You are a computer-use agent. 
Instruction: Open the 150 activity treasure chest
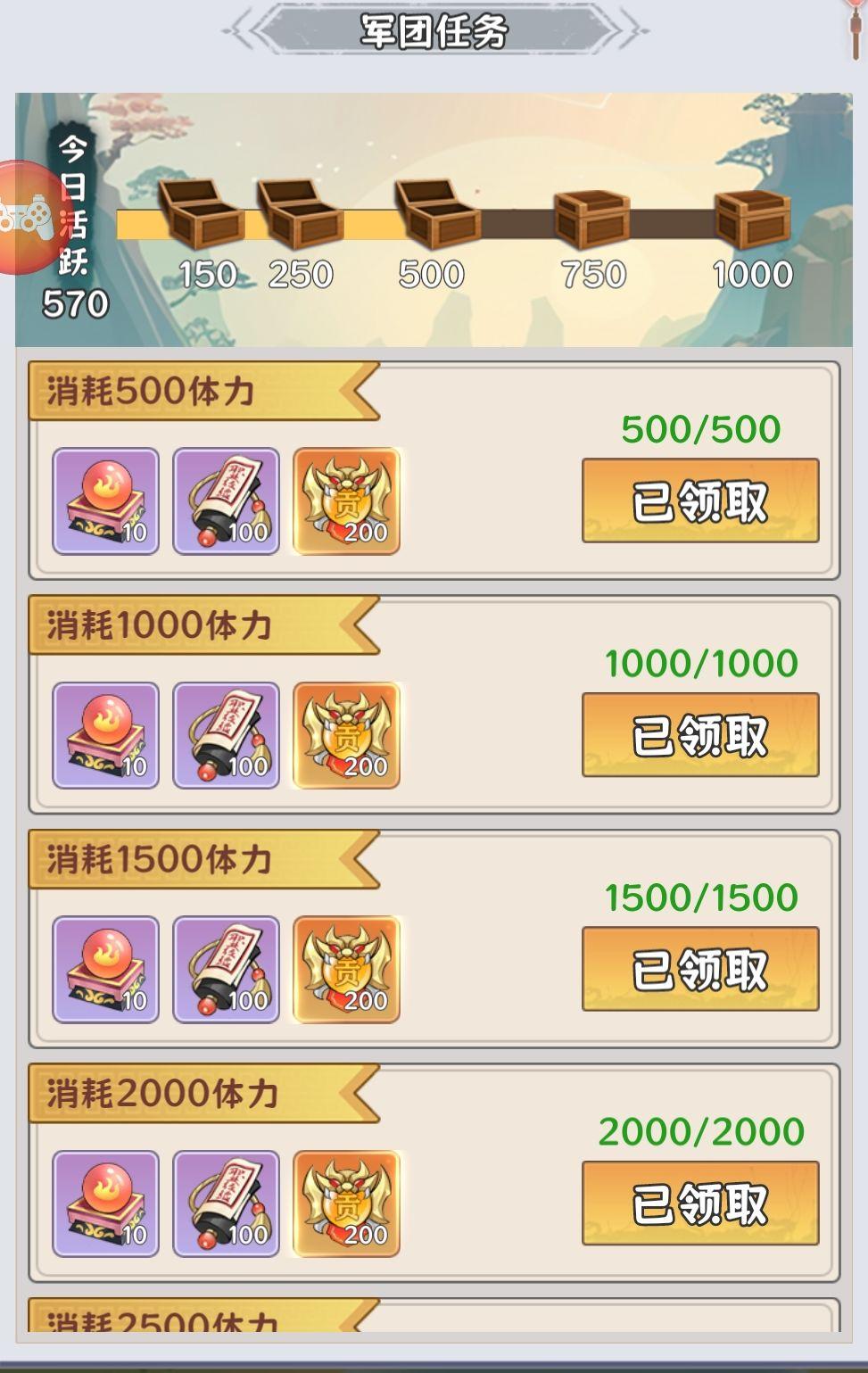(x=202, y=215)
